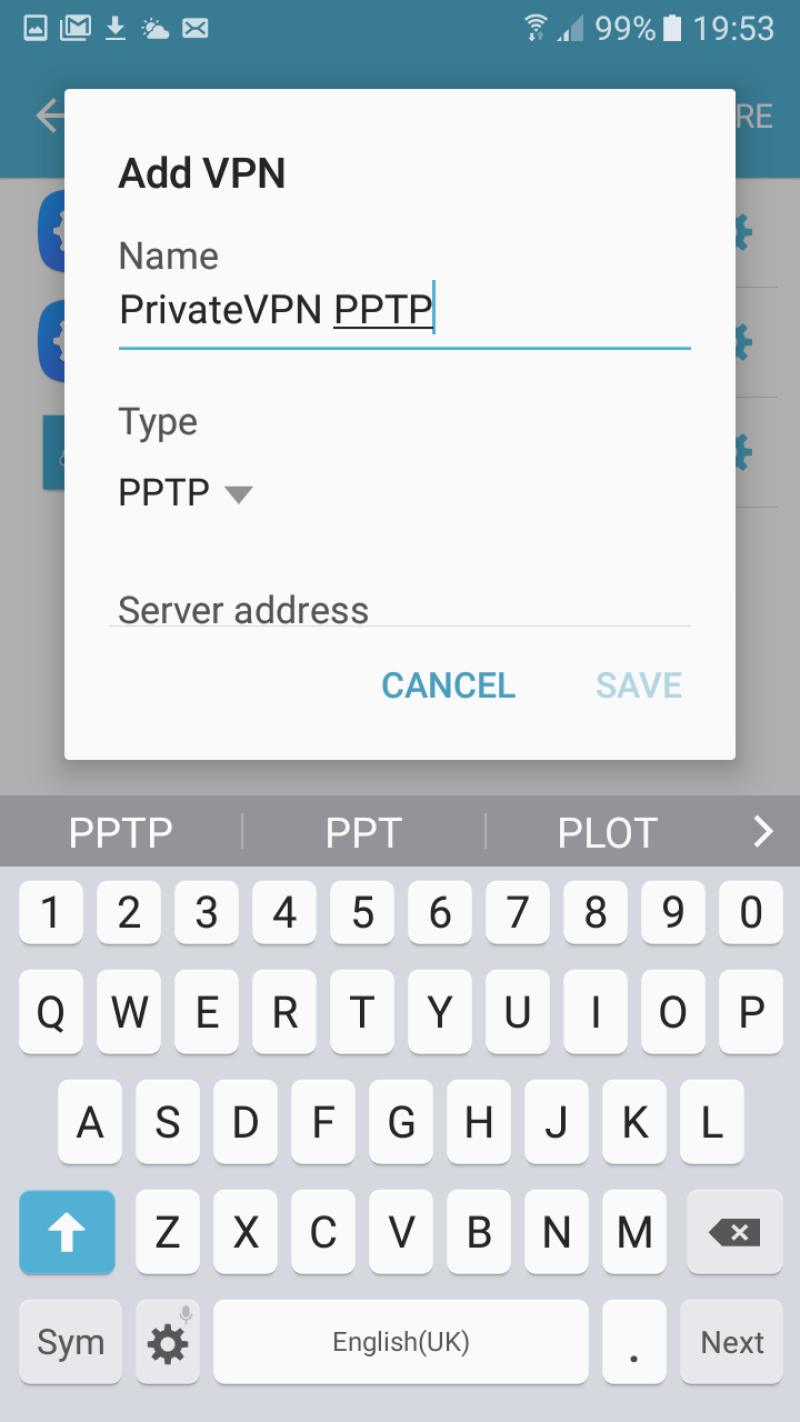This screenshot has width=800, height=1422.
Task: Open keyboard settings gear key
Action: pyautogui.click(x=168, y=1342)
